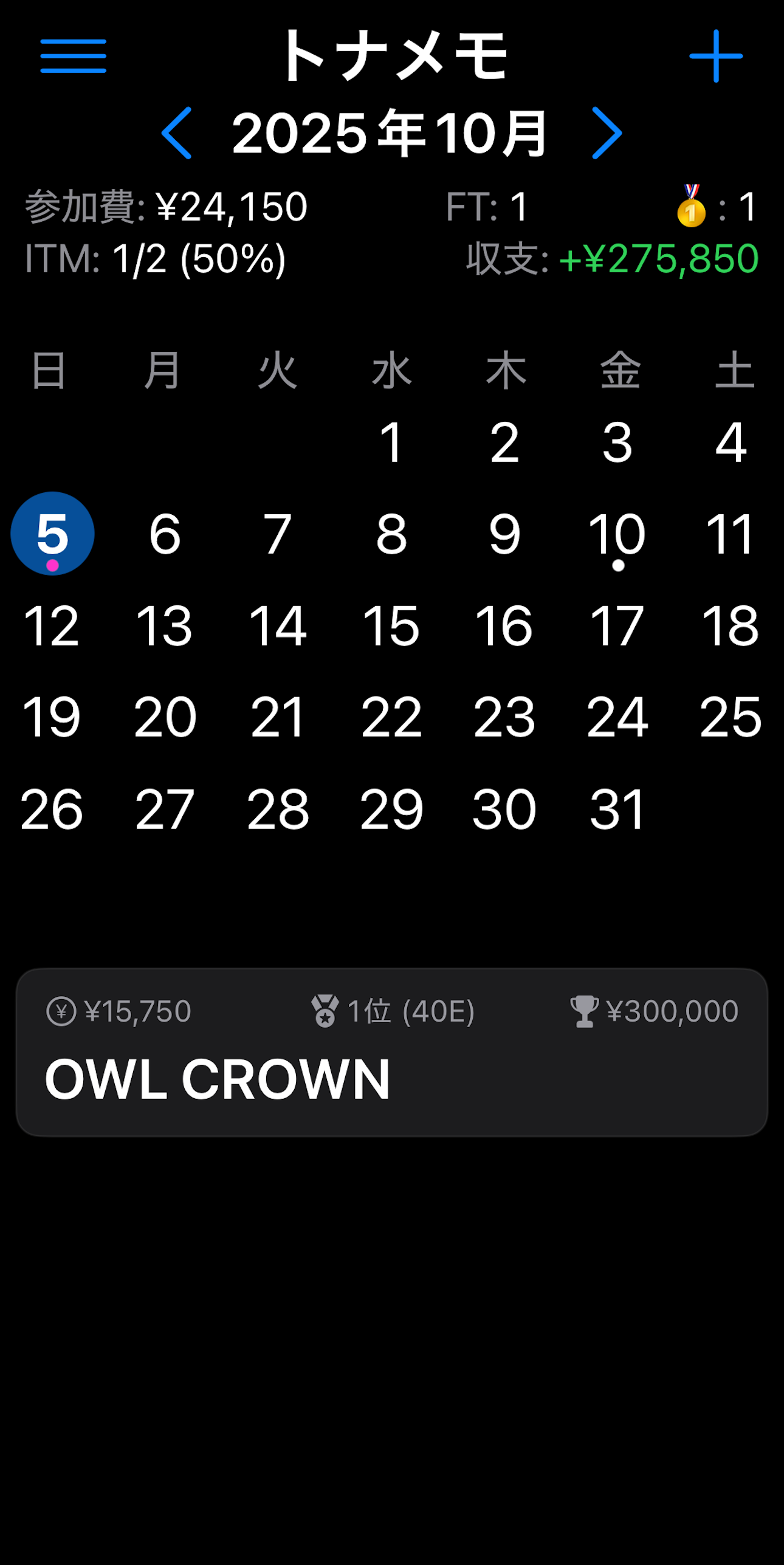Select October 10 on the calendar
Image resolution: width=784 pixels, height=1565 pixels.
tap(617, 534)
